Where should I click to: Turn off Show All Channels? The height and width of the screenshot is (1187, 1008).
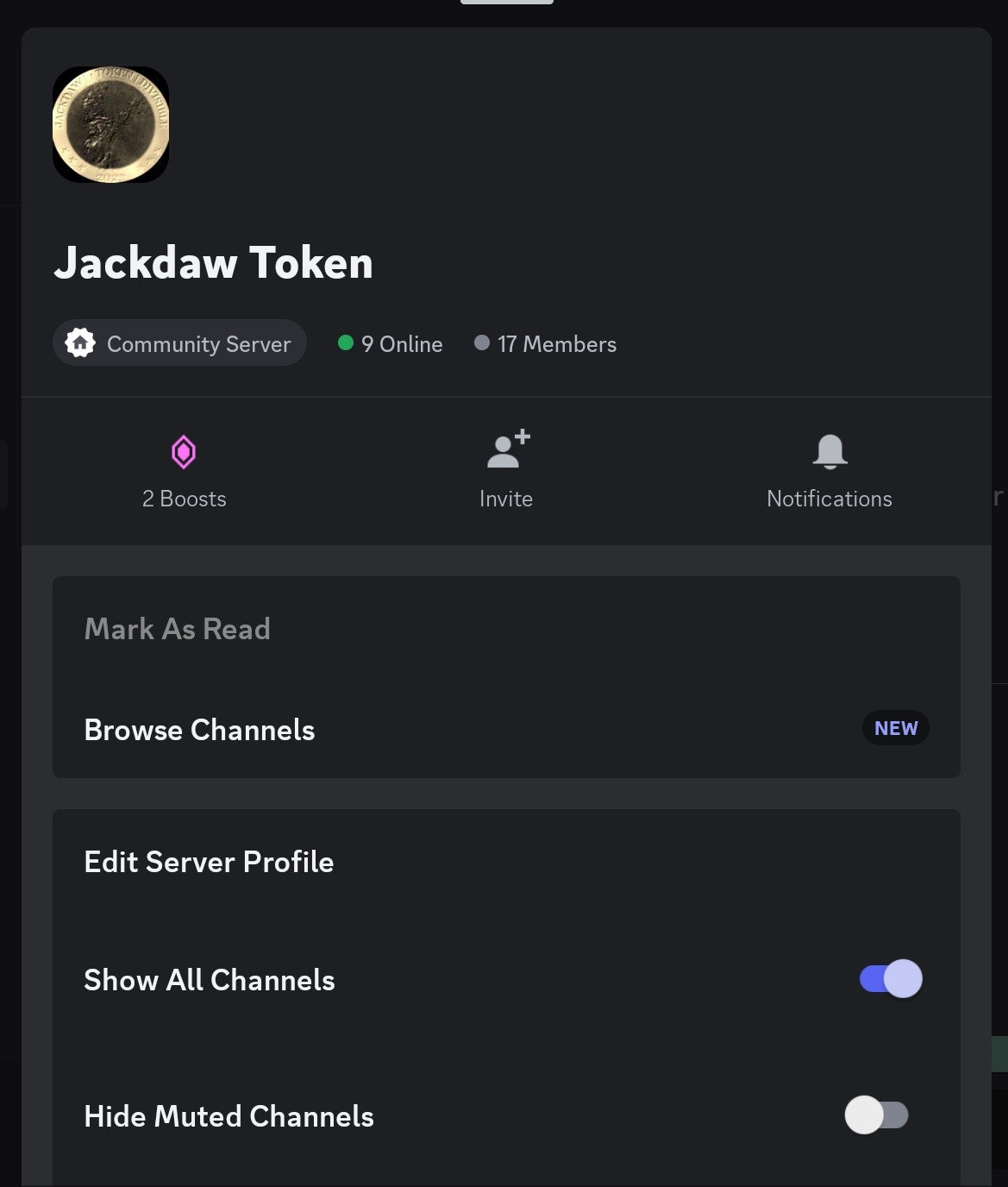(891, 979)
